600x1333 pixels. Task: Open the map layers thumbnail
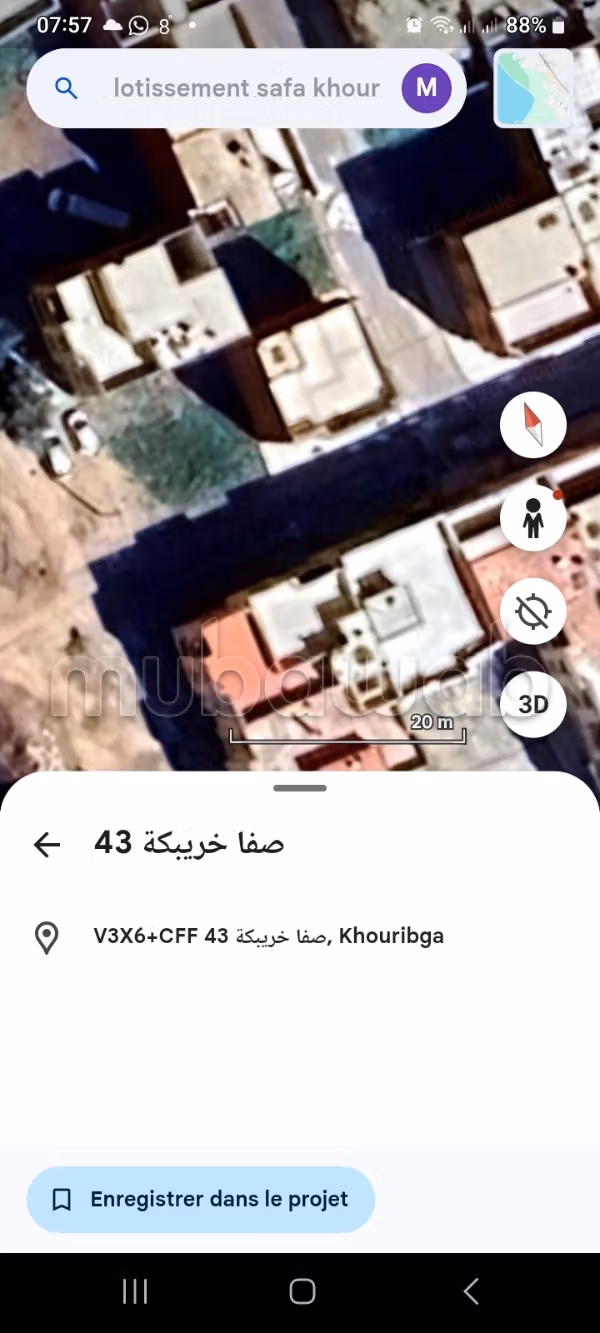[534, 88]
